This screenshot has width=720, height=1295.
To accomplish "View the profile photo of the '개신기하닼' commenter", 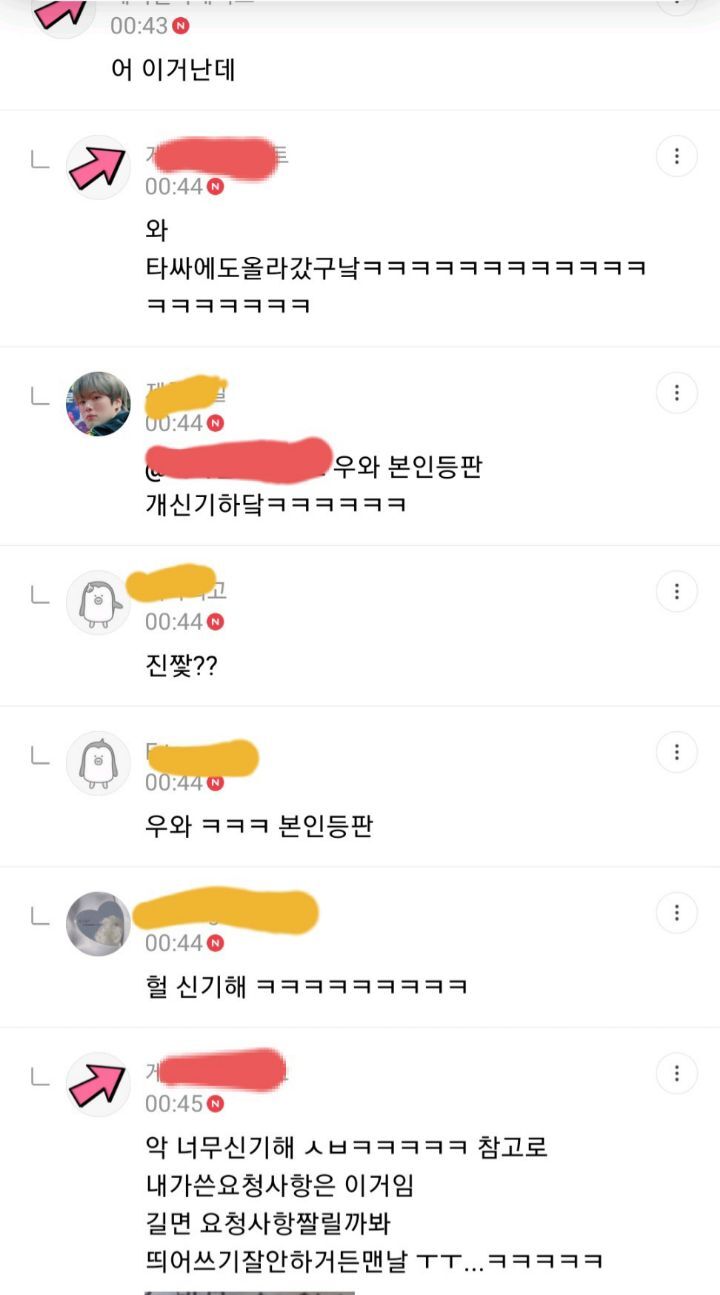I will tap(98, 404).
